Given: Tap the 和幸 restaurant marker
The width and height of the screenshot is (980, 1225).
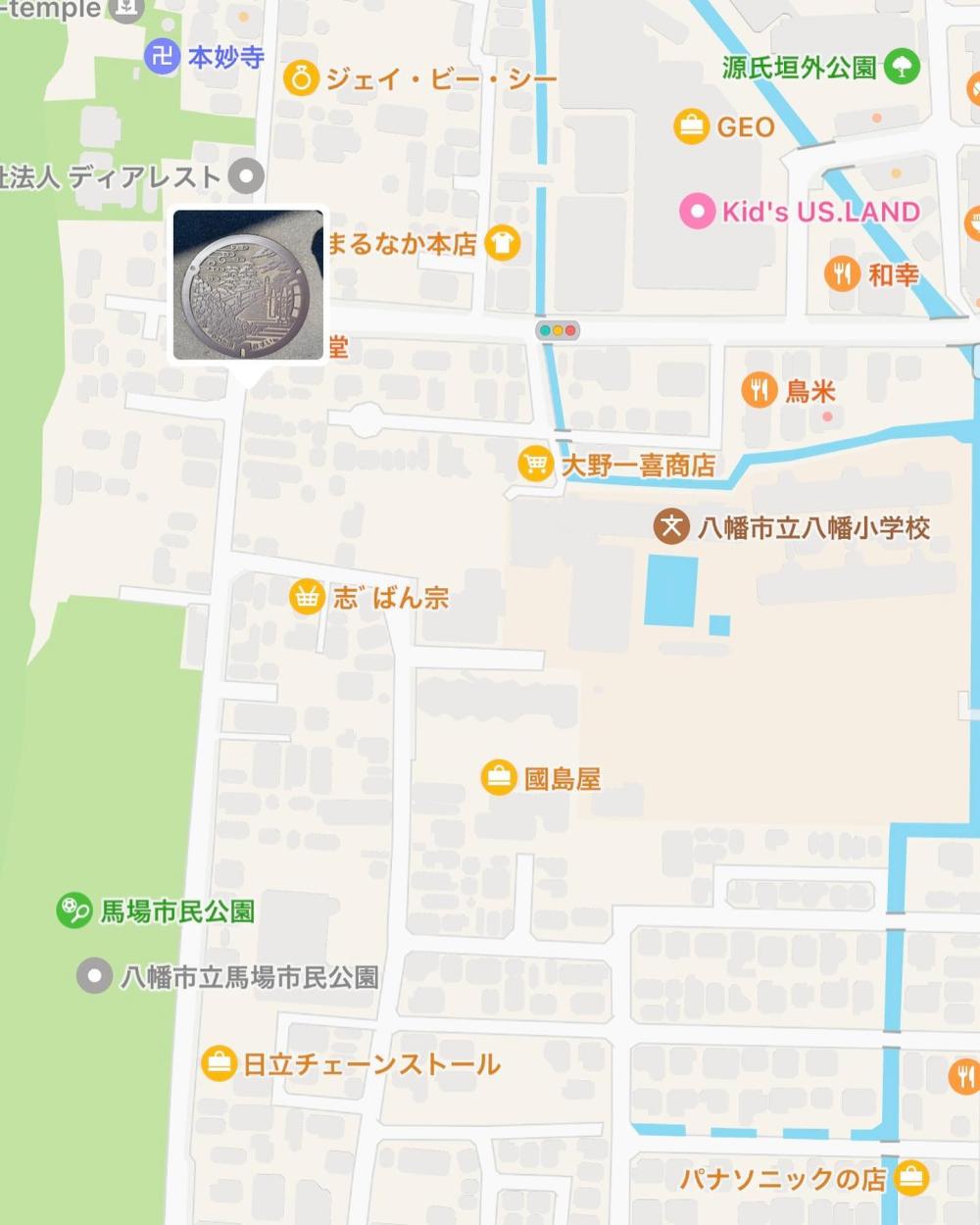Looking at the screenshot, I should [x=842, y=273].
